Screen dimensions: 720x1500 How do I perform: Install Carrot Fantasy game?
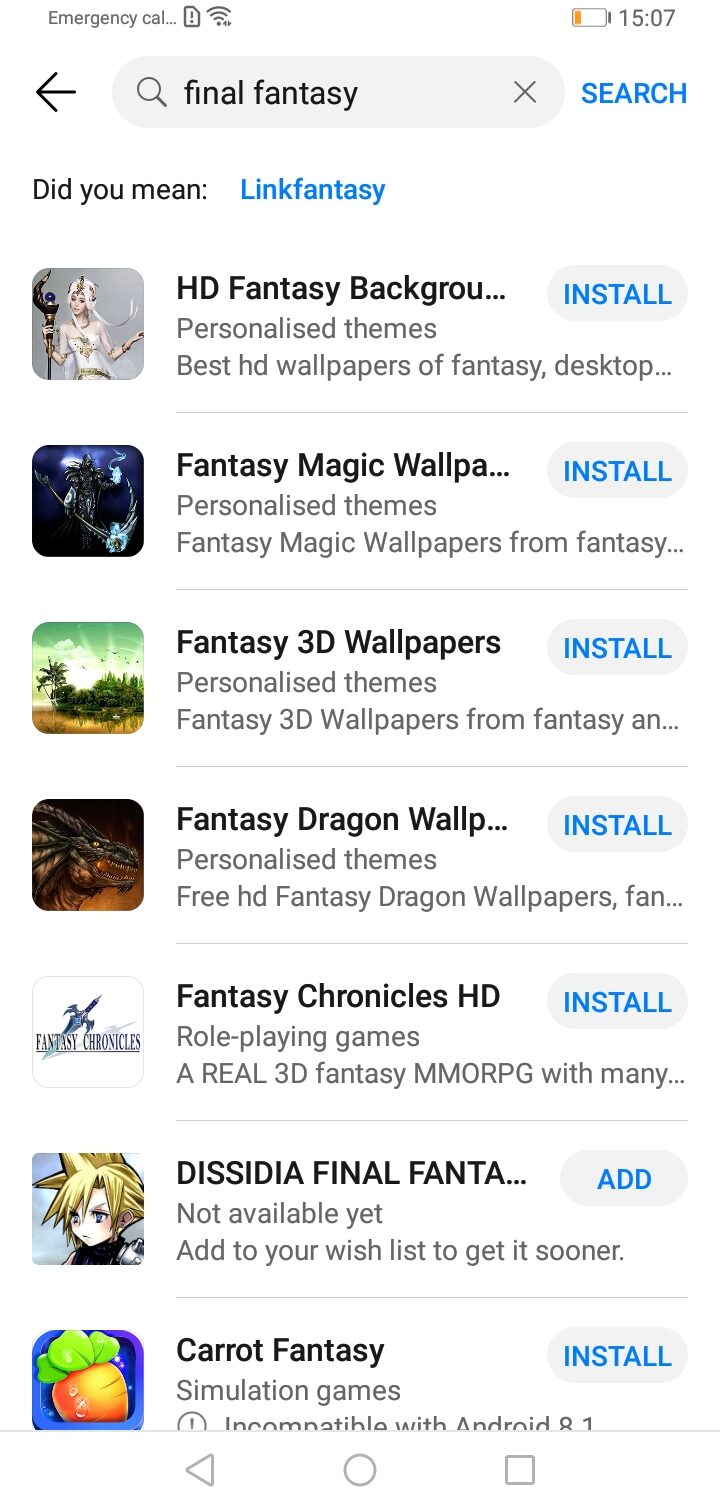pos(617,1356)
